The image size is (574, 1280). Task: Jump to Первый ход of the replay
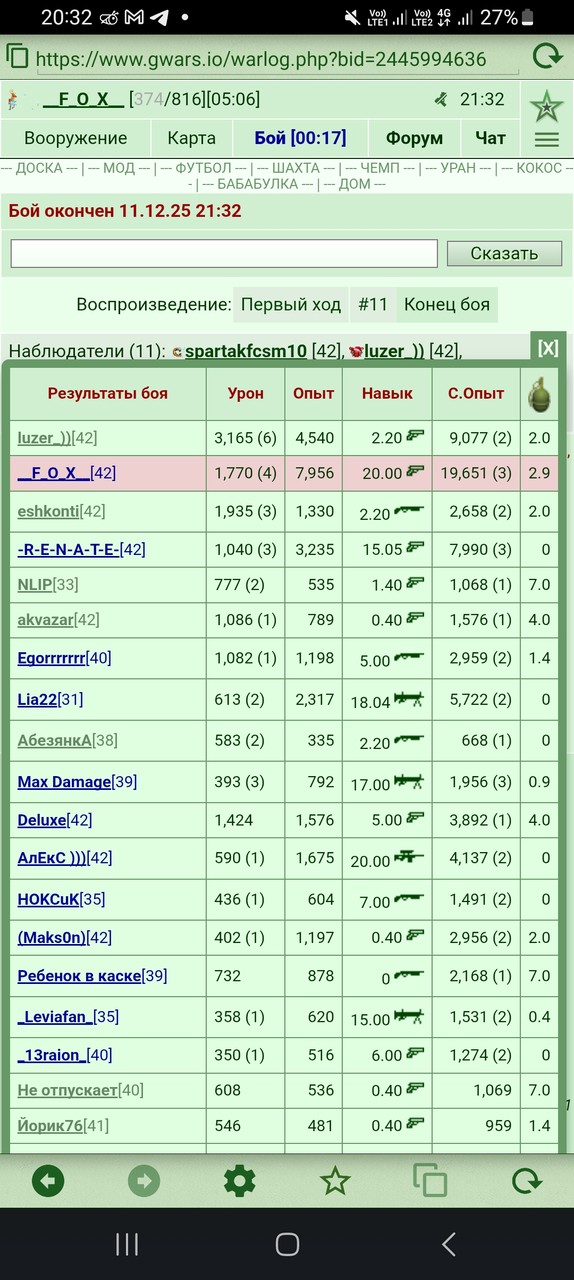click(292, 305)
